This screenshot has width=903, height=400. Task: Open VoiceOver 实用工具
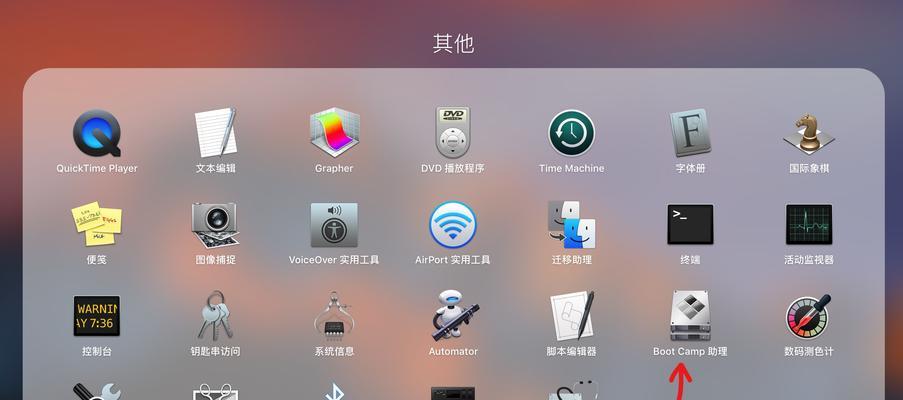(334, 225)
